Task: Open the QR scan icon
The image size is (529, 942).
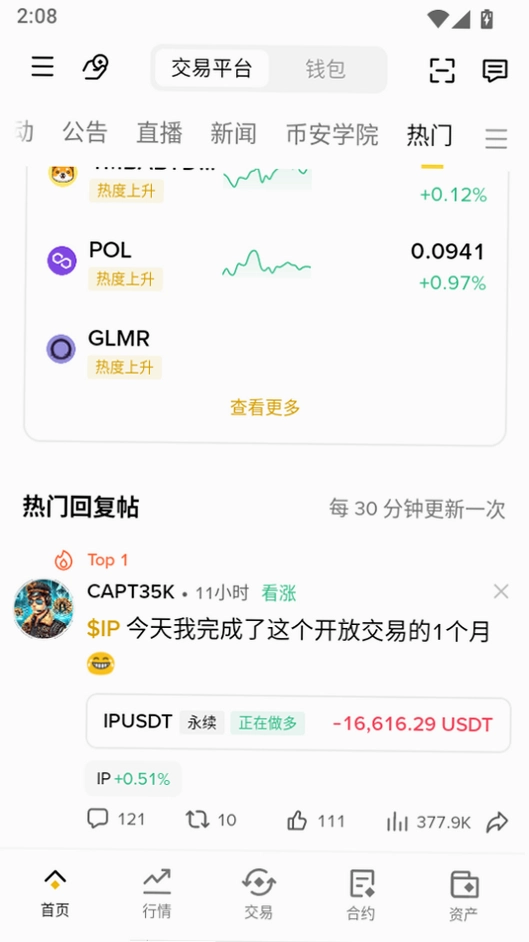Action: pos(443,70)
